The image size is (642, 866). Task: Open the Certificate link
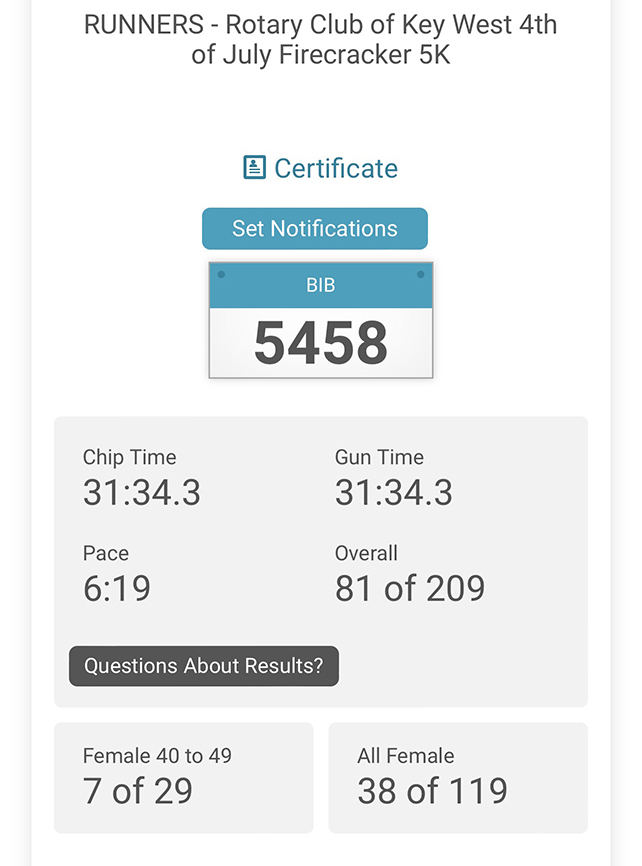pos(321,168)
